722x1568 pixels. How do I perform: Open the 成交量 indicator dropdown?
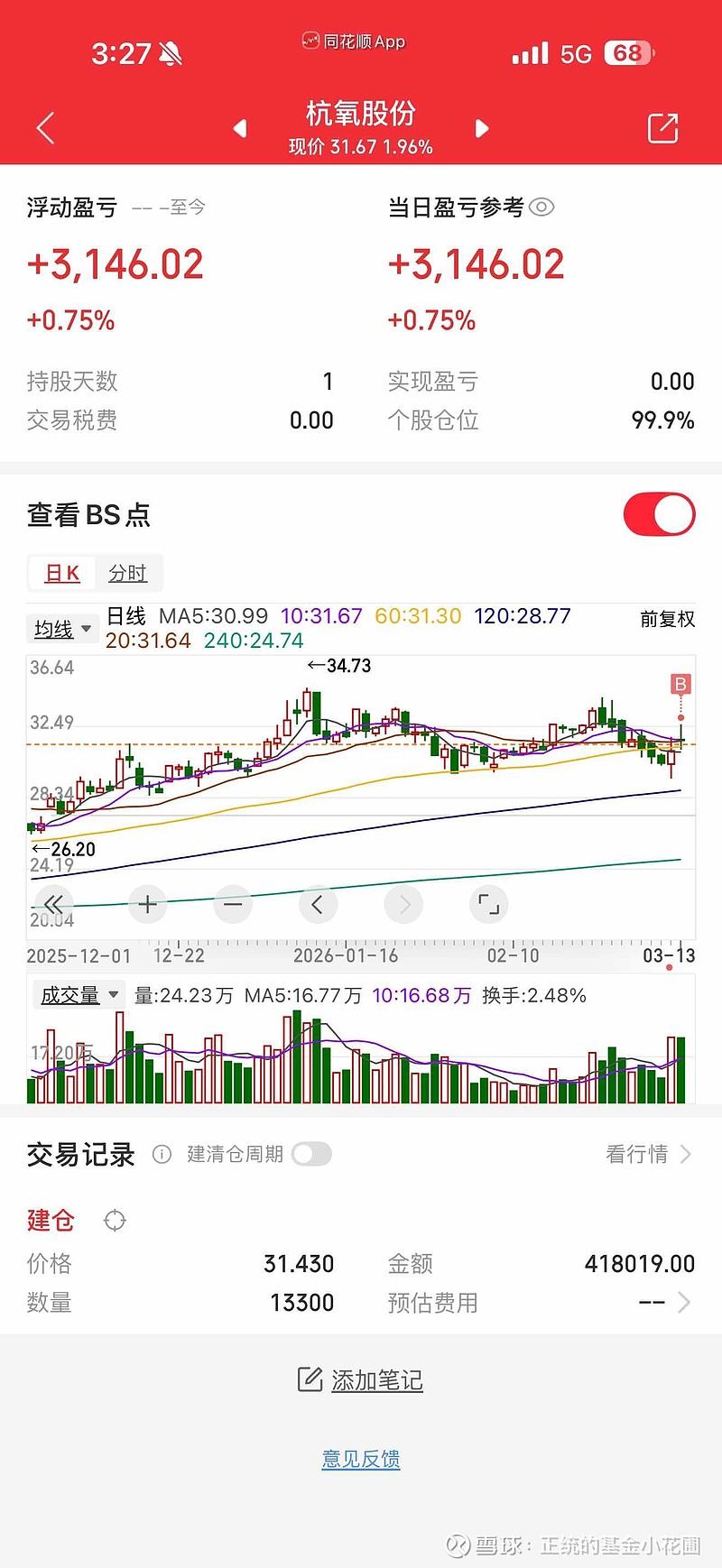point(79,995)
